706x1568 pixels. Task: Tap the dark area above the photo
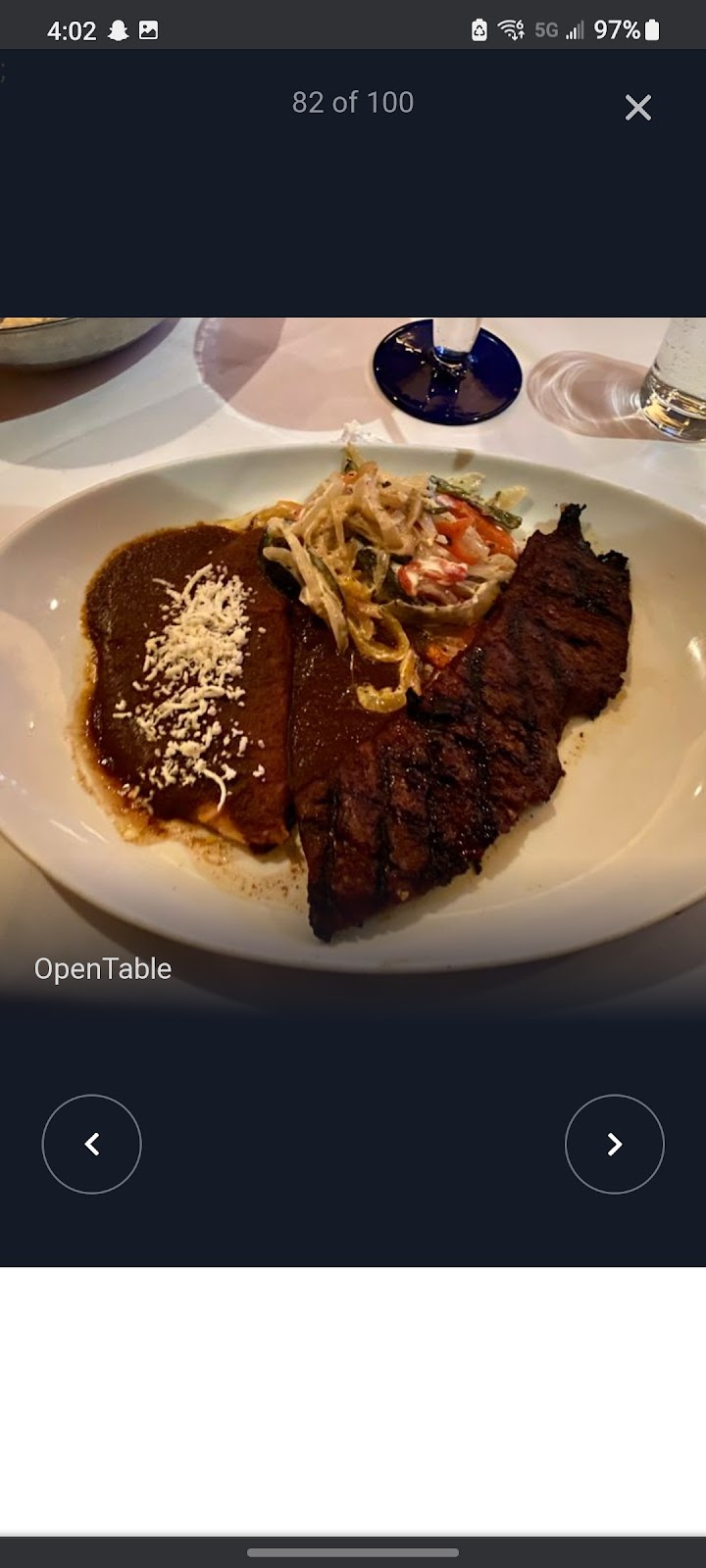(353, 216)
